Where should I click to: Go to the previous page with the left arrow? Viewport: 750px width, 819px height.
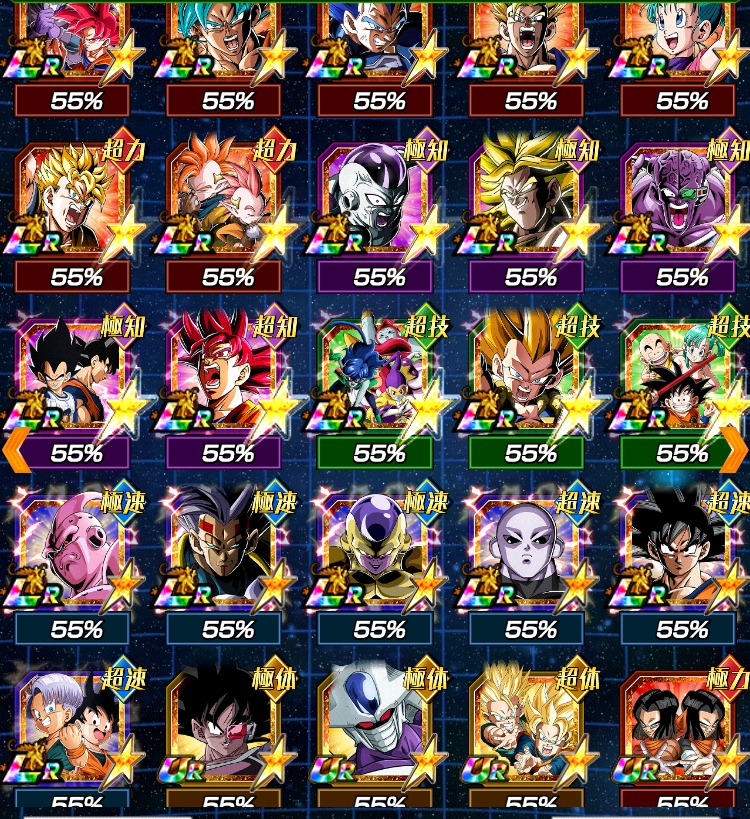(16, 451)
